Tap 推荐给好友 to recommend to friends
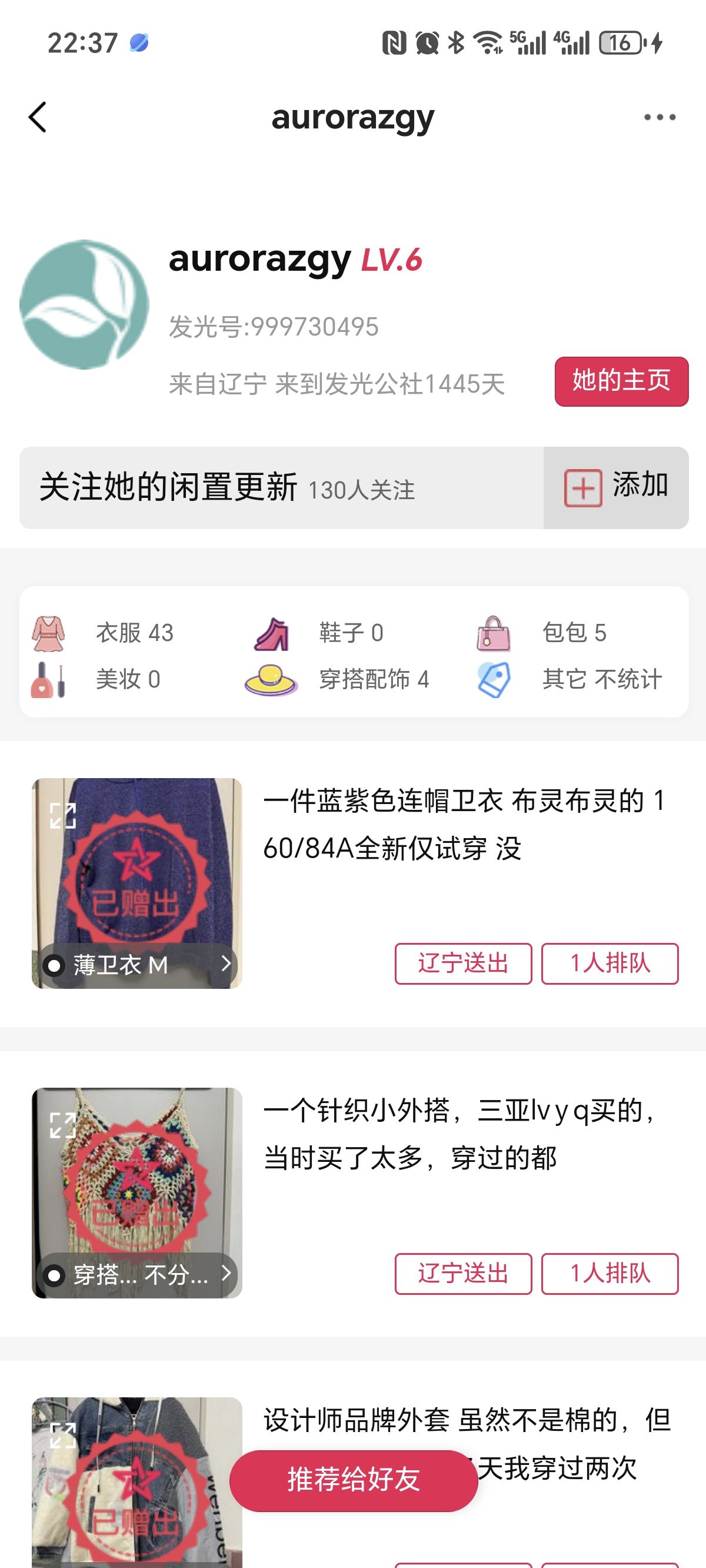The height and width of the screenshot is (1568, 706). click(353, 1480)
